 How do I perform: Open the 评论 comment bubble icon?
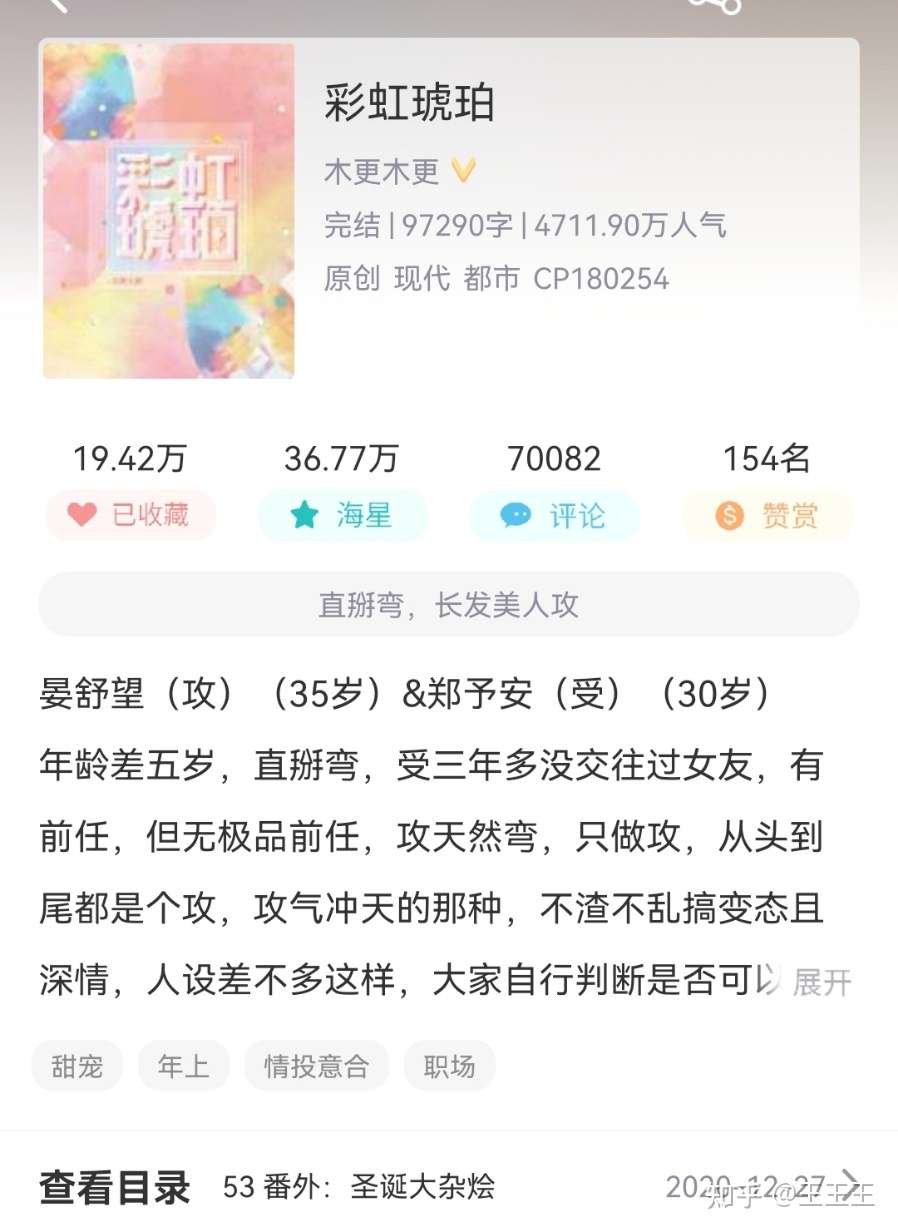pyautogui.click(x=514, y=514)
